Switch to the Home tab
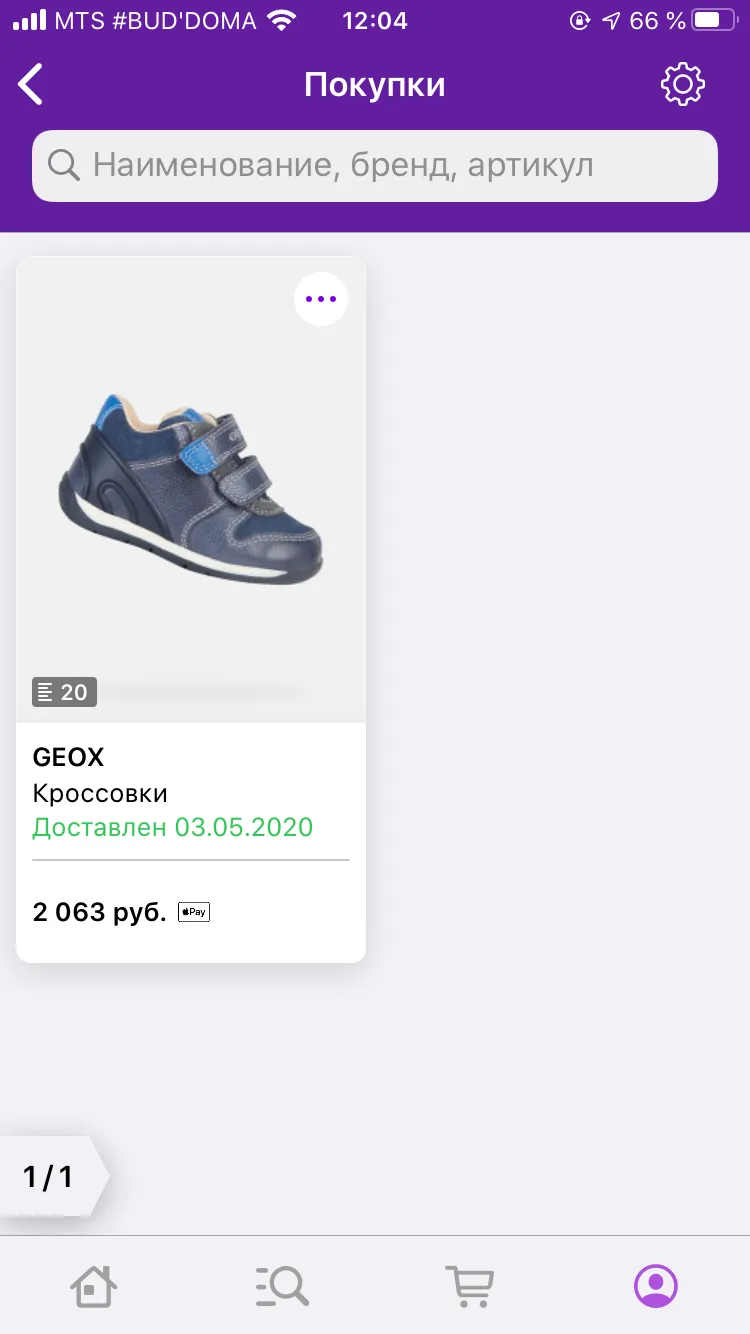Viewport: 750px width, 1334px height. (94, 1286)
